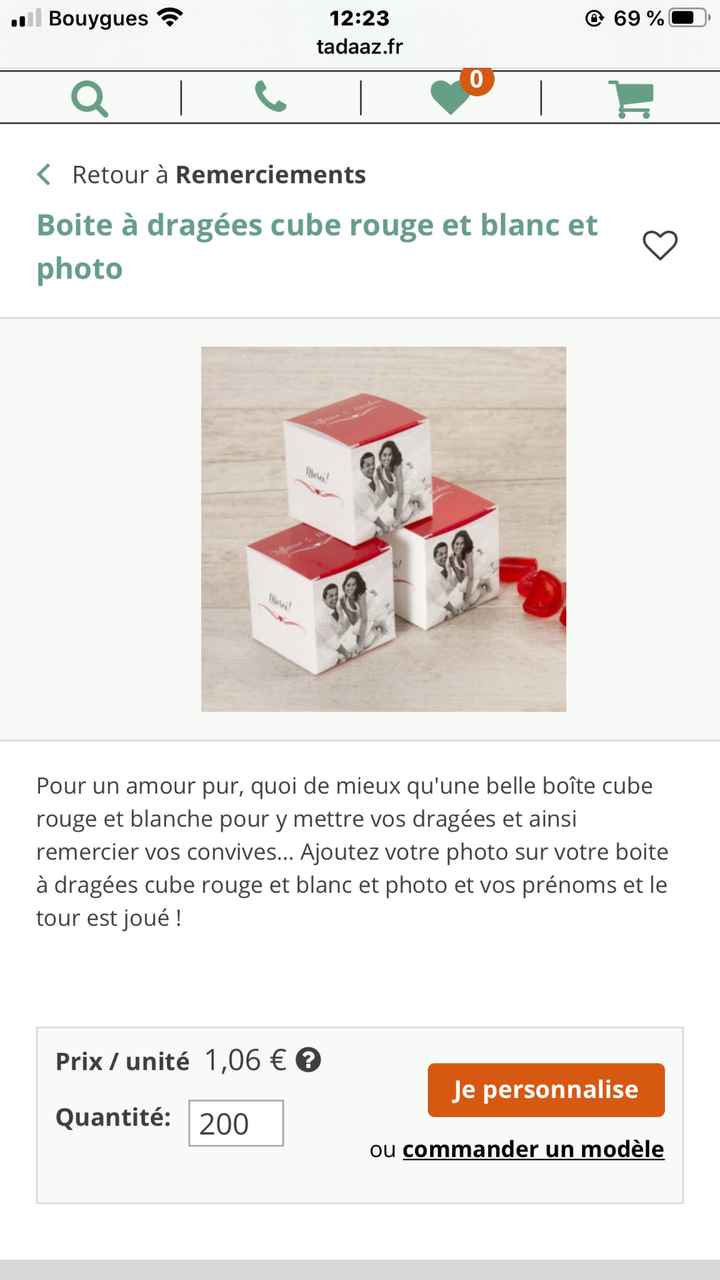
Task: Tap the left chevron before Retour
Action: point(43,174)
